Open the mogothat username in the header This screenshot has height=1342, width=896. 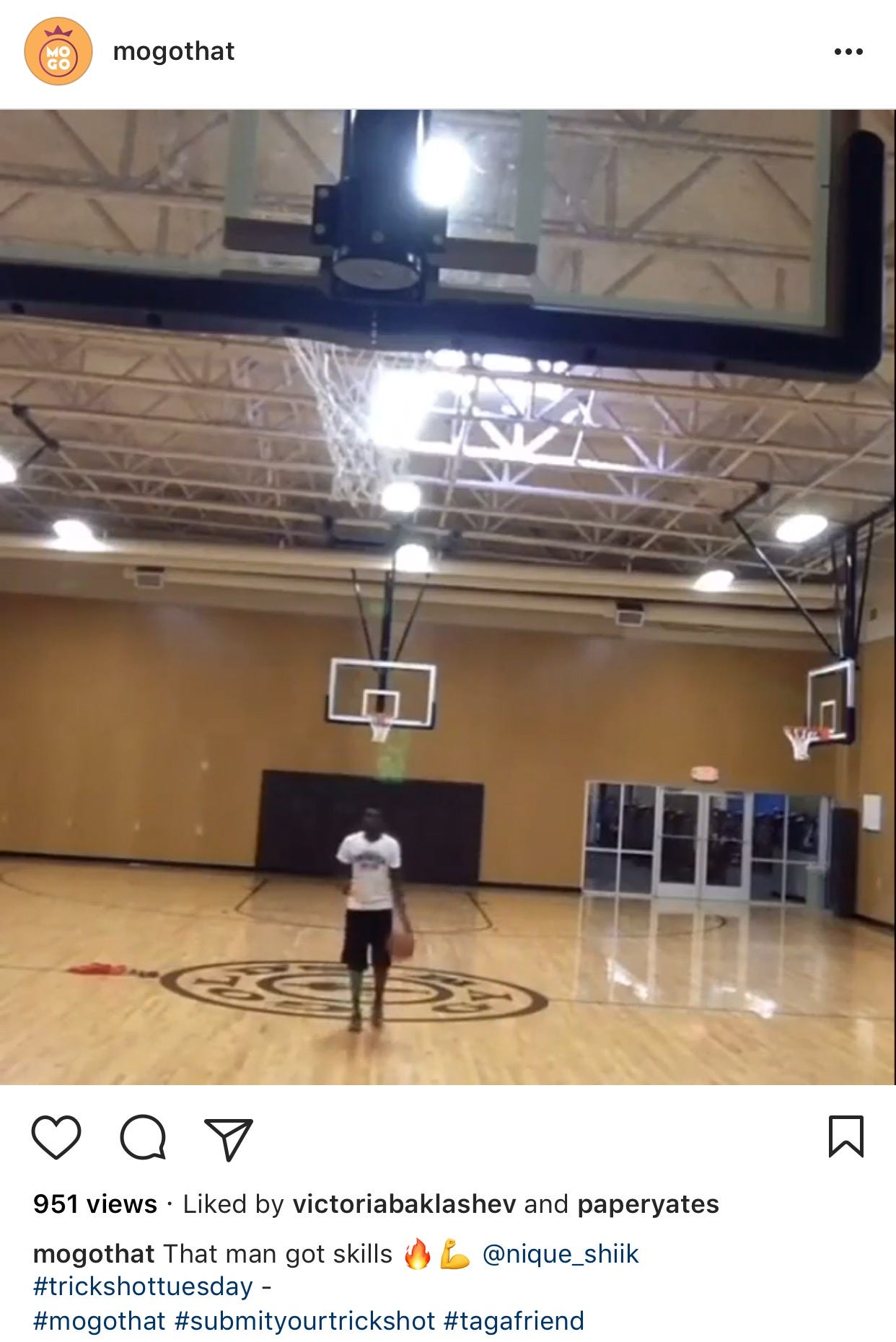tap(173, 52)
